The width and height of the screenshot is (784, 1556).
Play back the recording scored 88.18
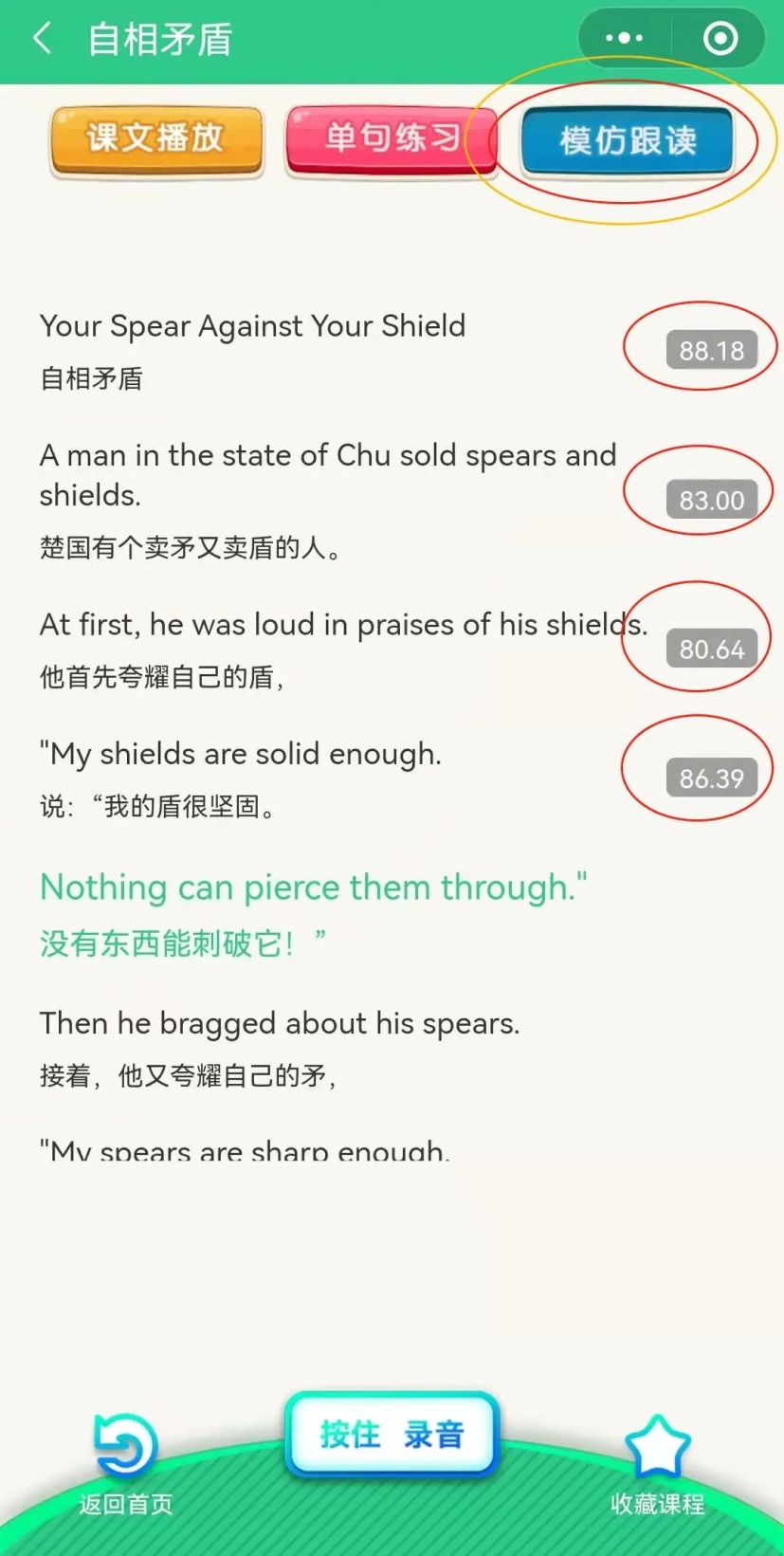[711, 351]
